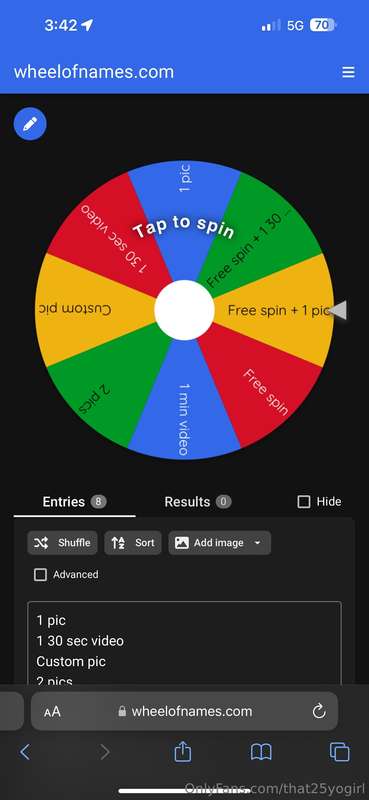Open the hamburger menu
Image resolution: width=369 pixels, height=800 pixels.
(348, 72)
